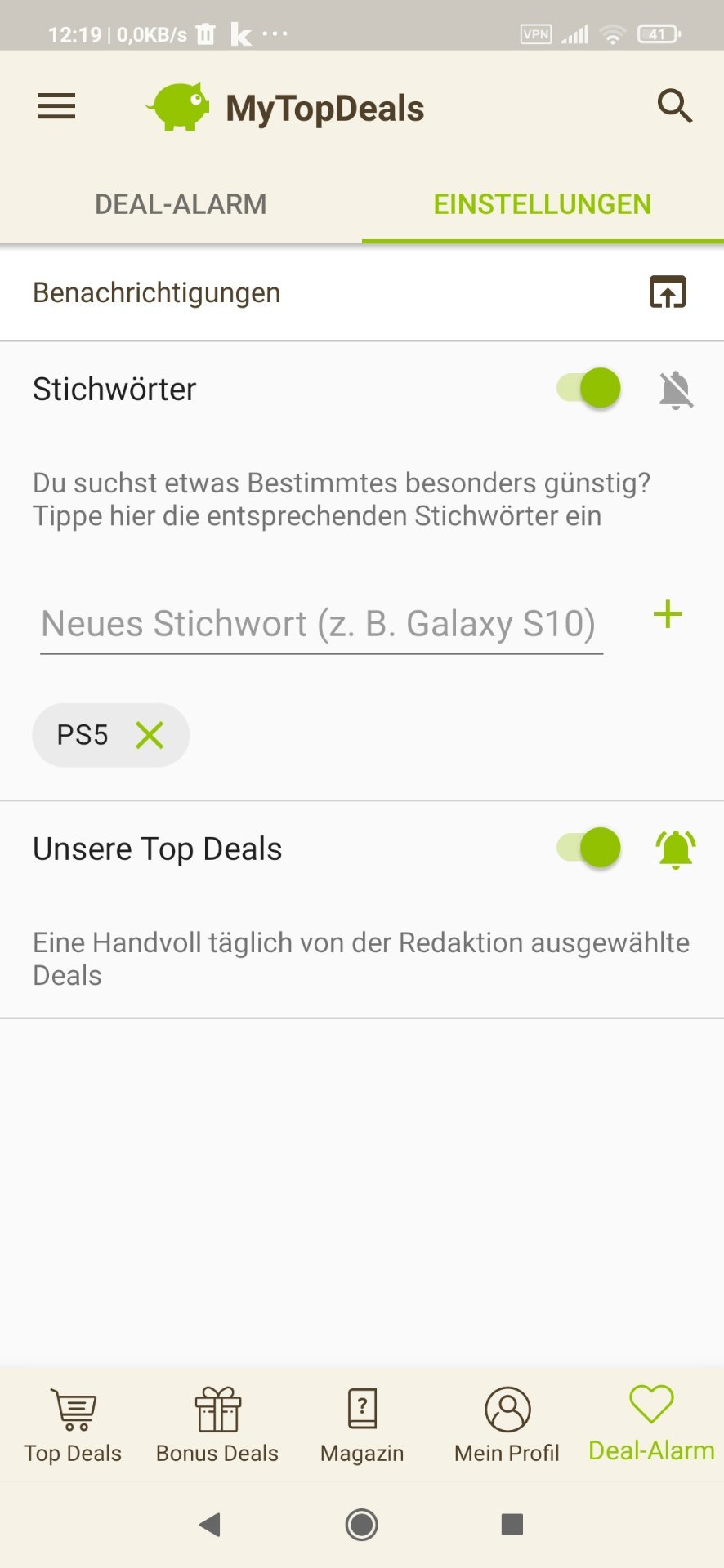724x1568 pixels.
Task: Remove the PS5 keyword chip
Action: click(x=150, y=735)
